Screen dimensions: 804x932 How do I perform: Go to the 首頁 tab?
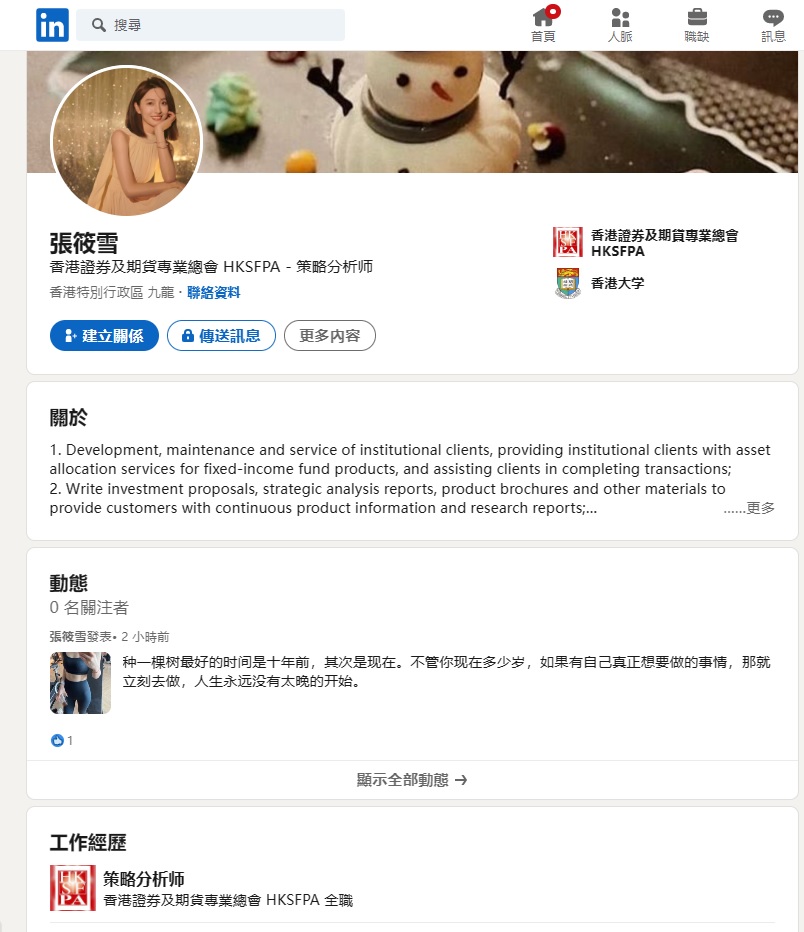coord(543,25)
